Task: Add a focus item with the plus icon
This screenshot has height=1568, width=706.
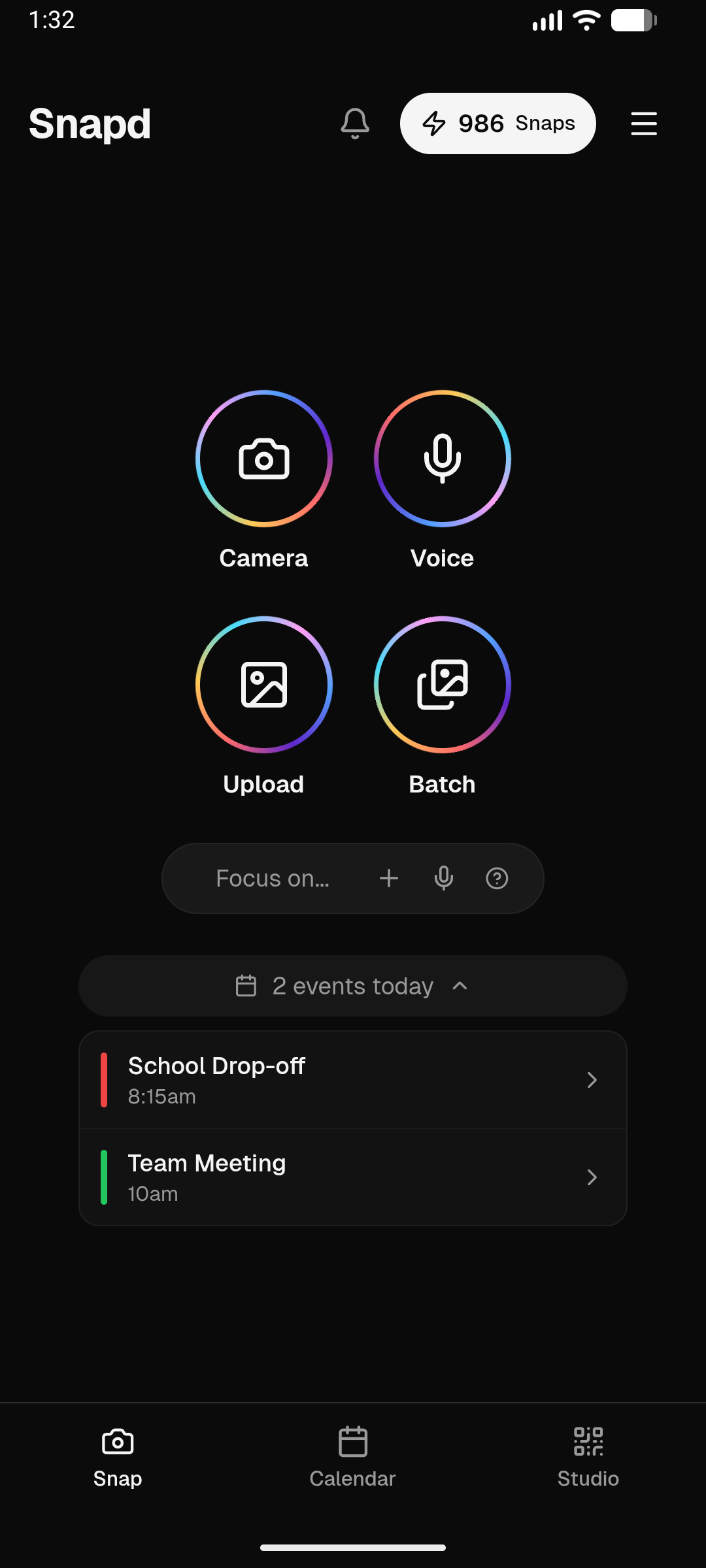Action: pyautogui.click(x=389, y=878)
